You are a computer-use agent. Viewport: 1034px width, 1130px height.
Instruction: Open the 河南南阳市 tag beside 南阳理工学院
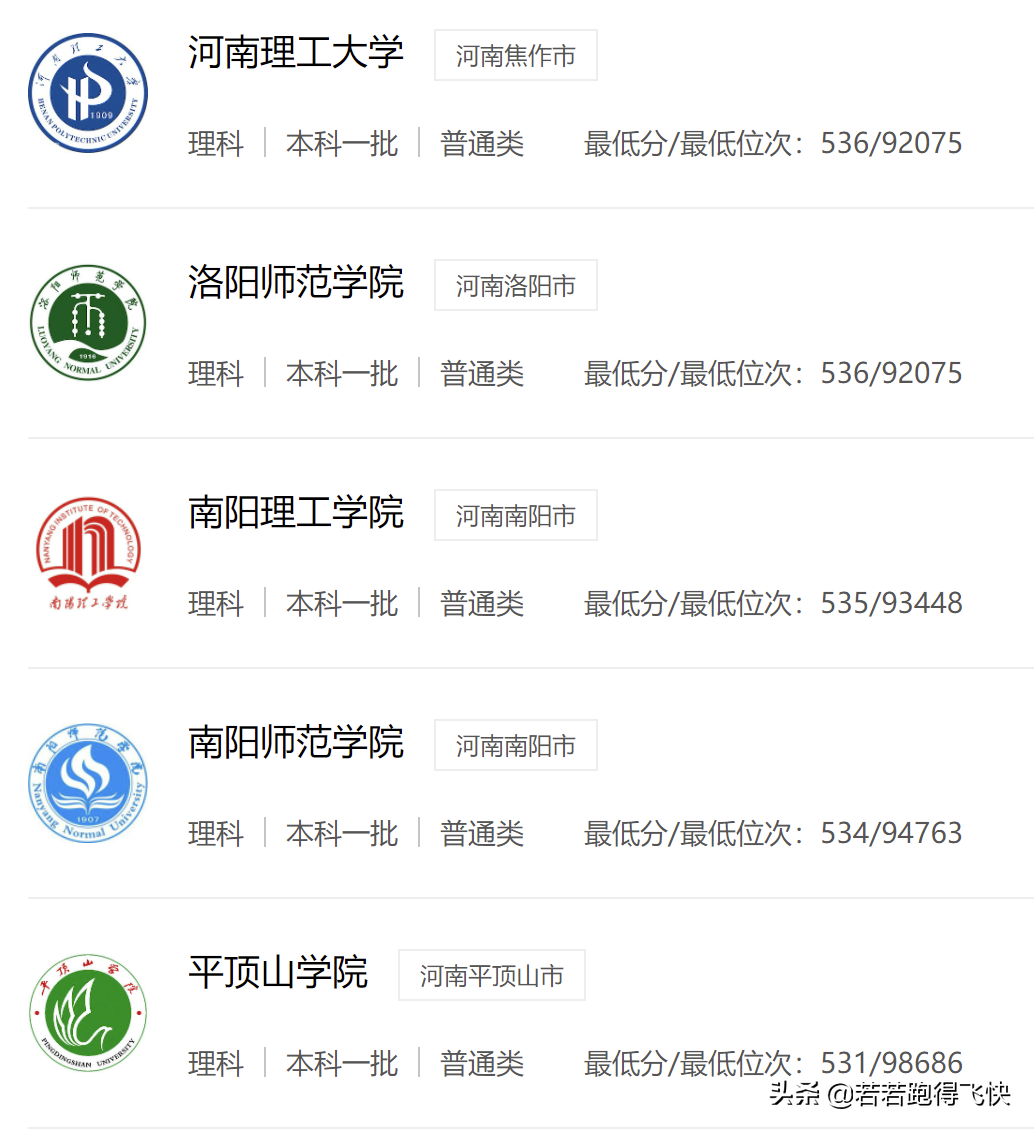pyautogui.click(x=515, y=515)
